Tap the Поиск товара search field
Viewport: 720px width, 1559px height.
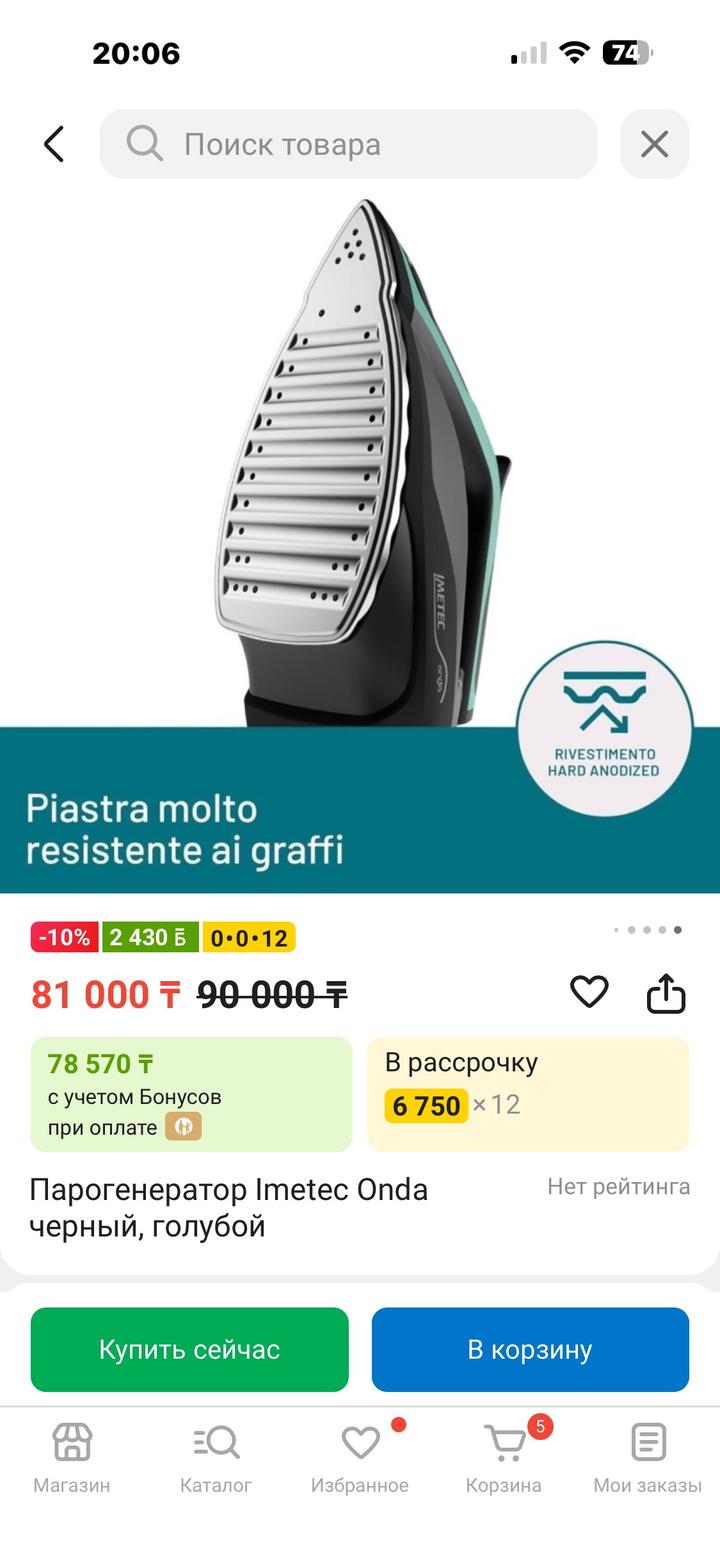click(348, 144)
